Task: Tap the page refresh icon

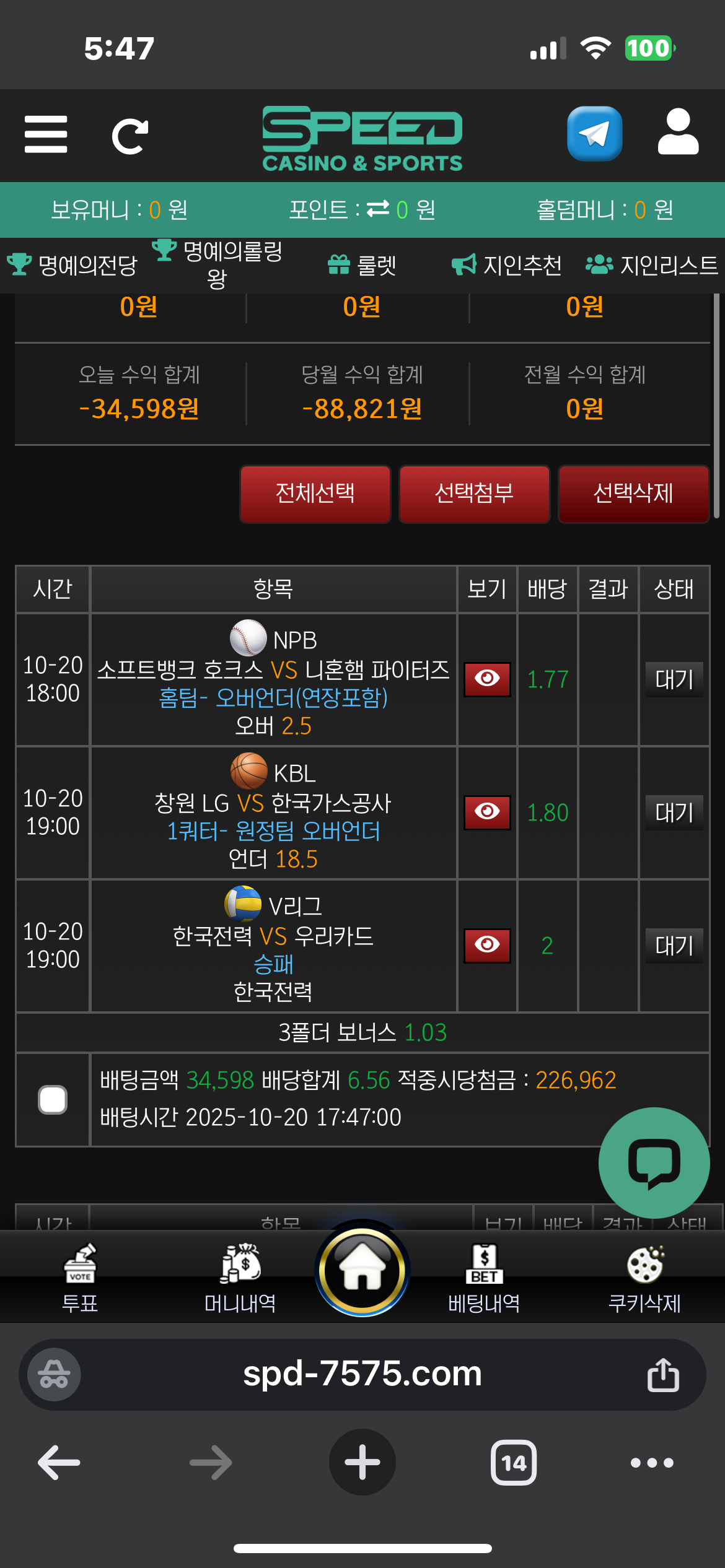Action: 130,136
